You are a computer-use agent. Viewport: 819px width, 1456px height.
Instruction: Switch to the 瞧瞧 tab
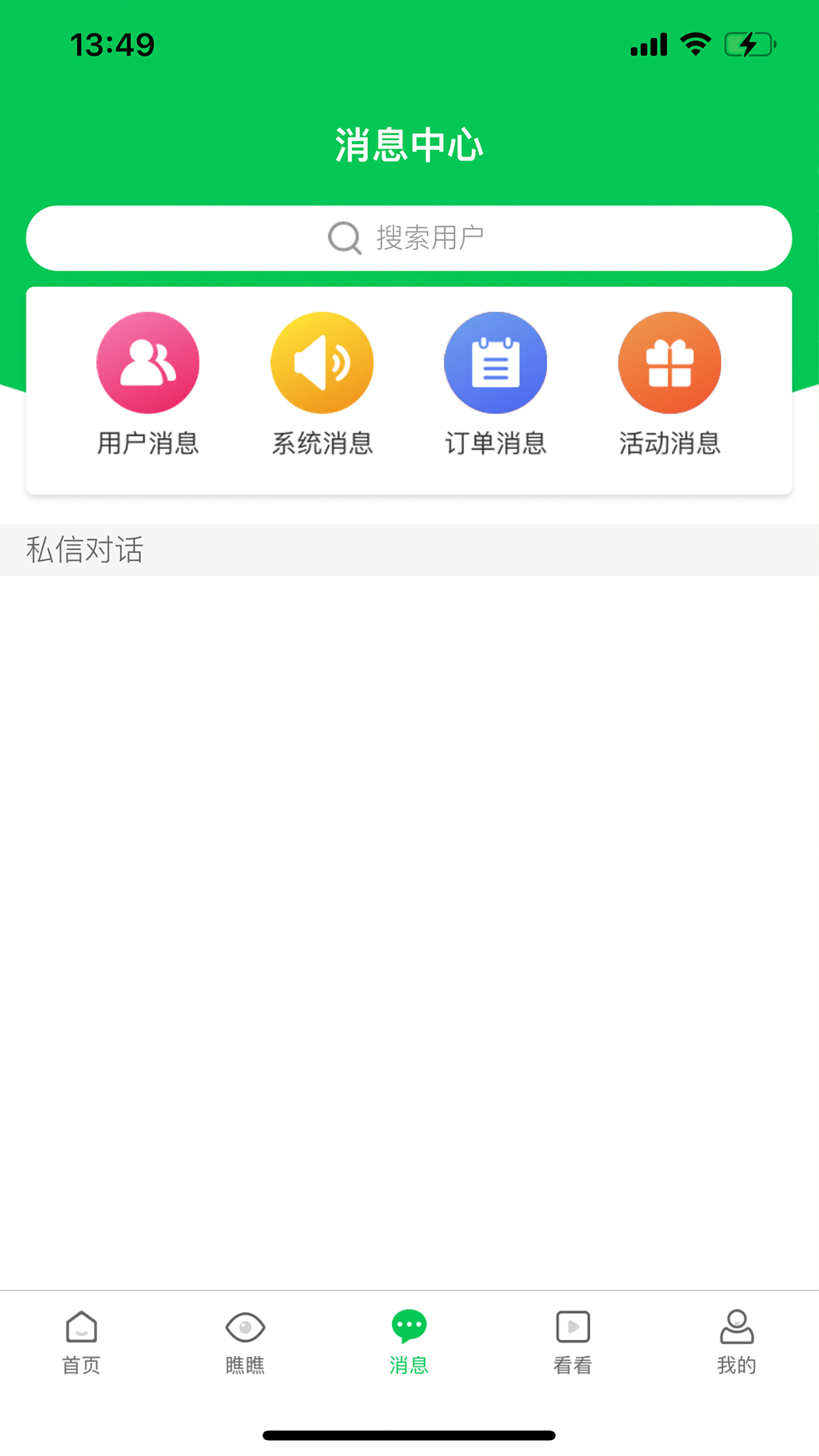(245, 1342)
